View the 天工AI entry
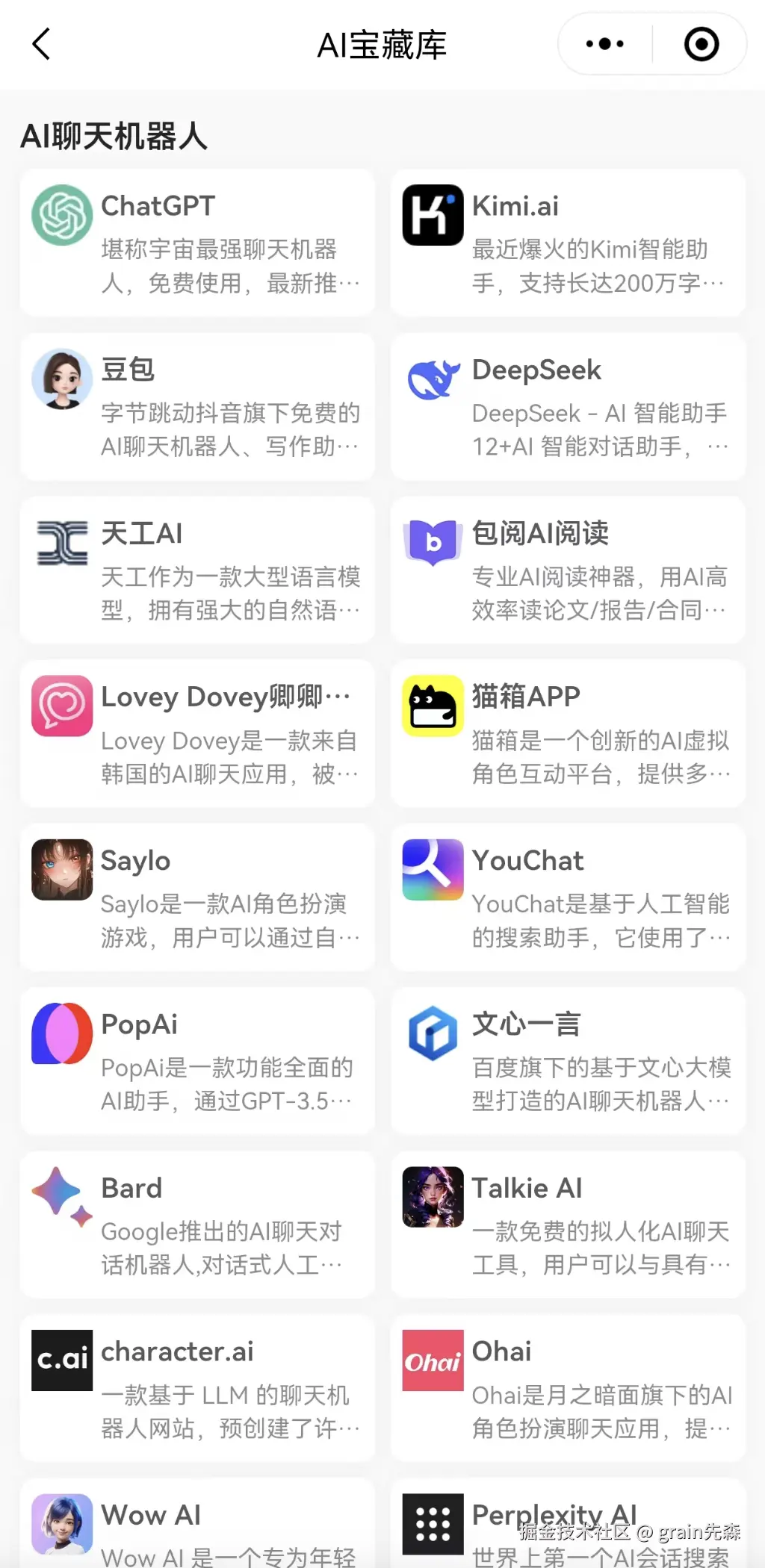This screenshot has height=1568, width=765. 197,570
